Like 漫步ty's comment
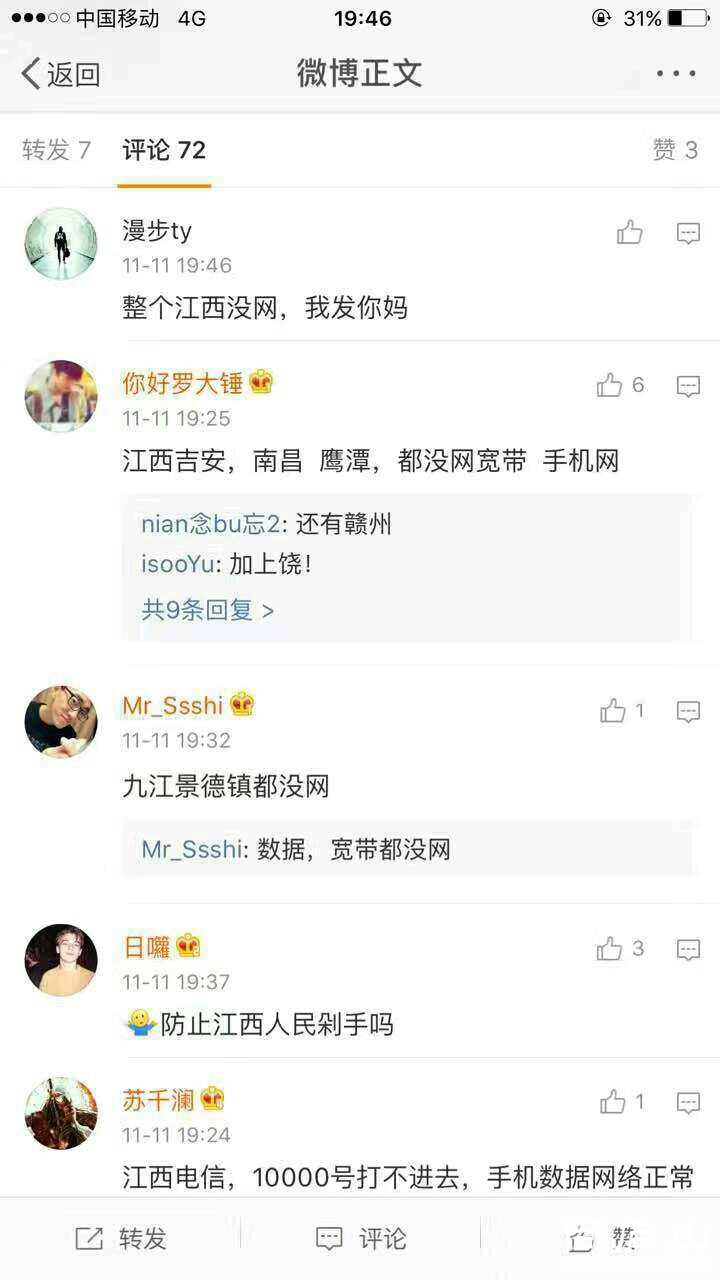The image size is (720, 1280). pyautogui.click(x=629, y=233)
